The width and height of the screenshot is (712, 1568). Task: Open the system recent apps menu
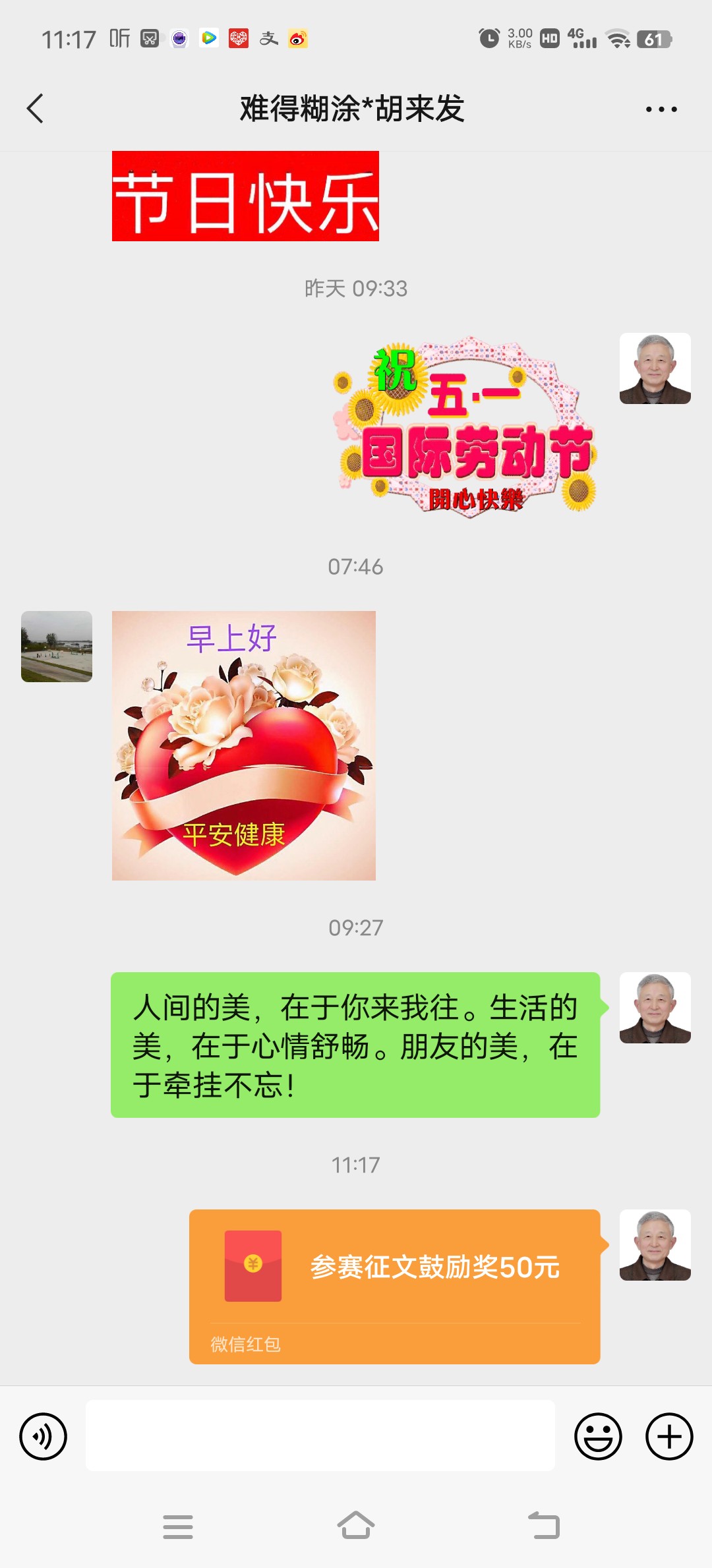tap(178, 1526)
